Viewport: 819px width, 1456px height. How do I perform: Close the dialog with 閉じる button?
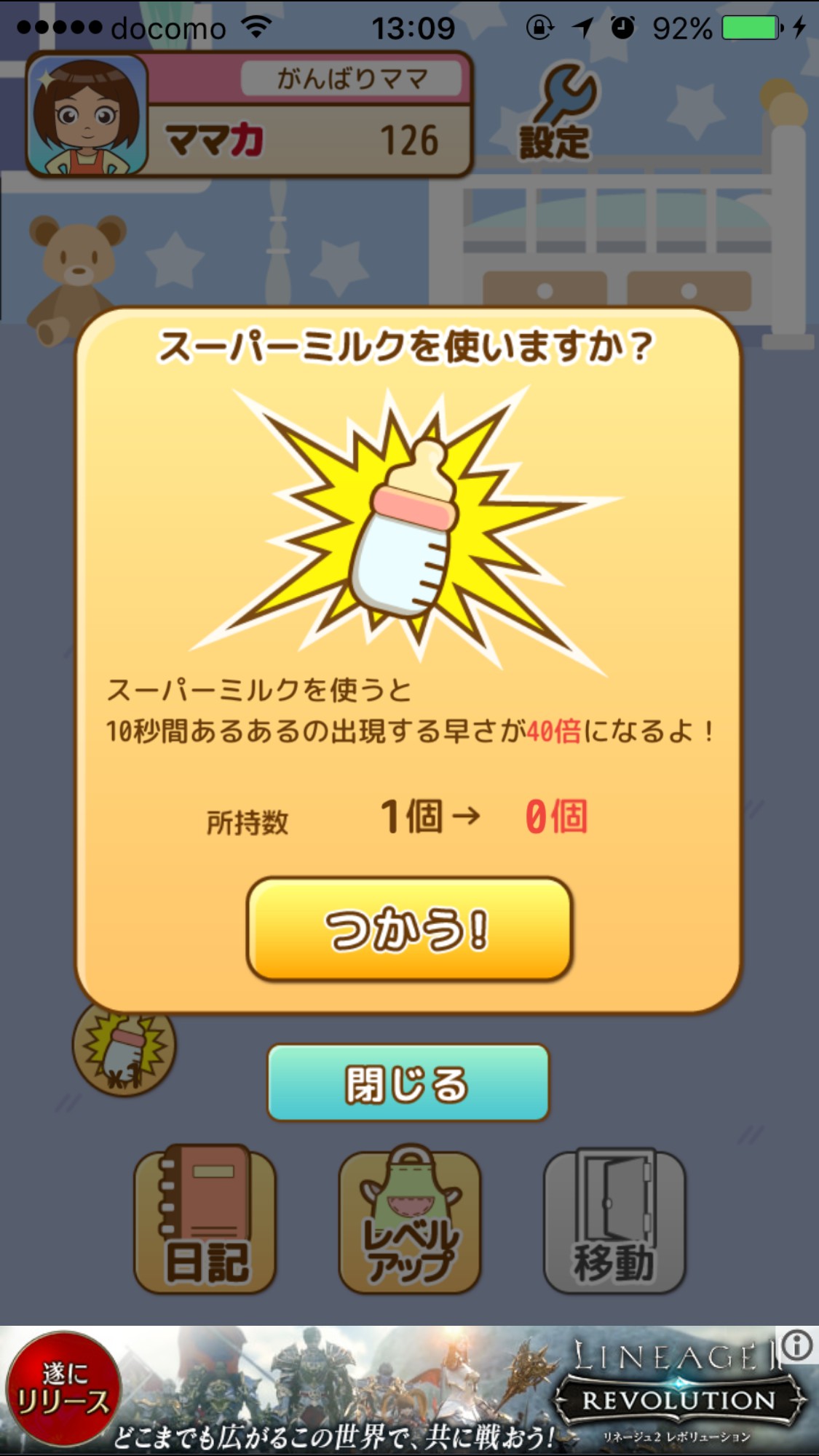point(408,1083)
